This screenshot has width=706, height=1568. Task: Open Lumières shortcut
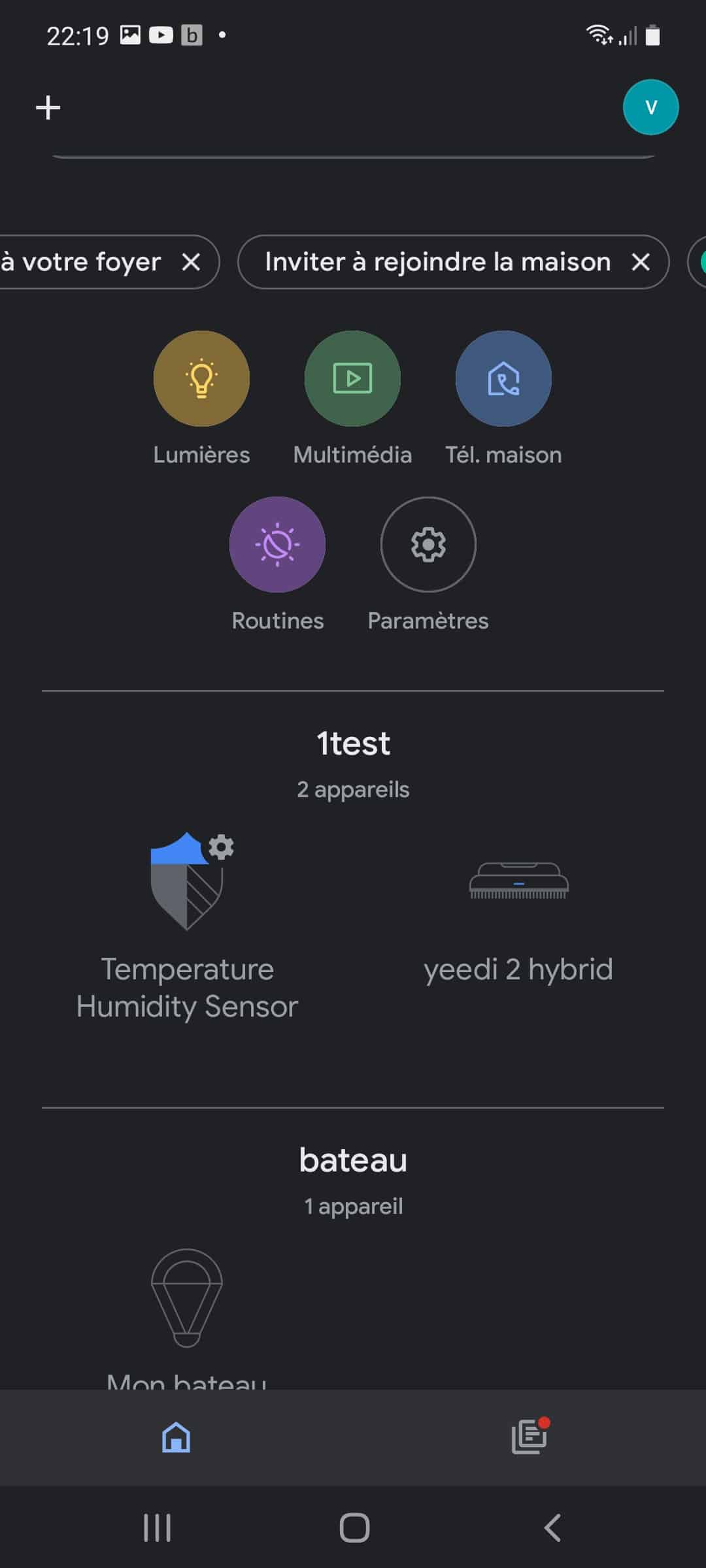(x=201, y=398)
